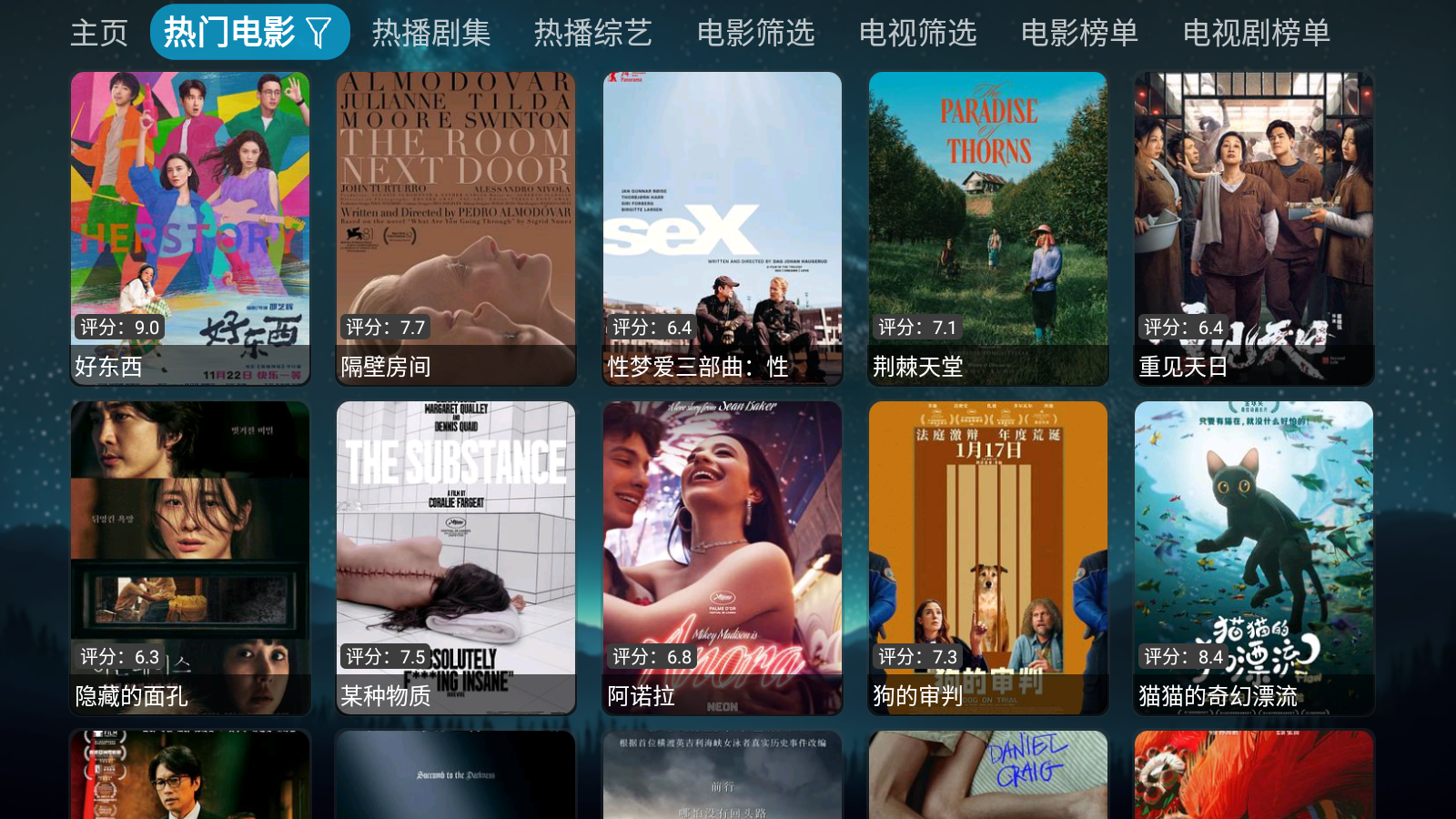This screenshot has width=1456, height=819.
Task: View details for 荆棘天堂
Action: [x=988, y=227]
